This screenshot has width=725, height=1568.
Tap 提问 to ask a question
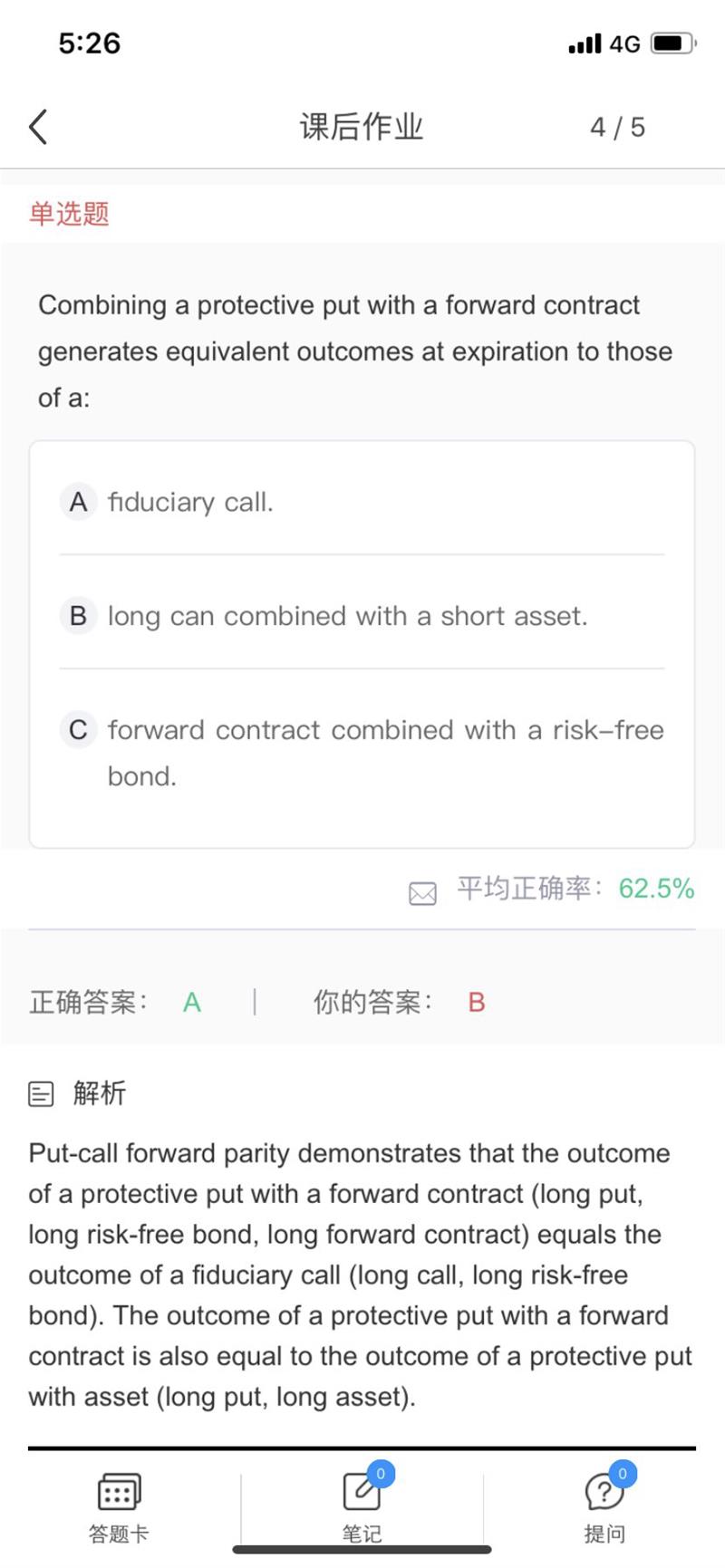(604, 1505)
